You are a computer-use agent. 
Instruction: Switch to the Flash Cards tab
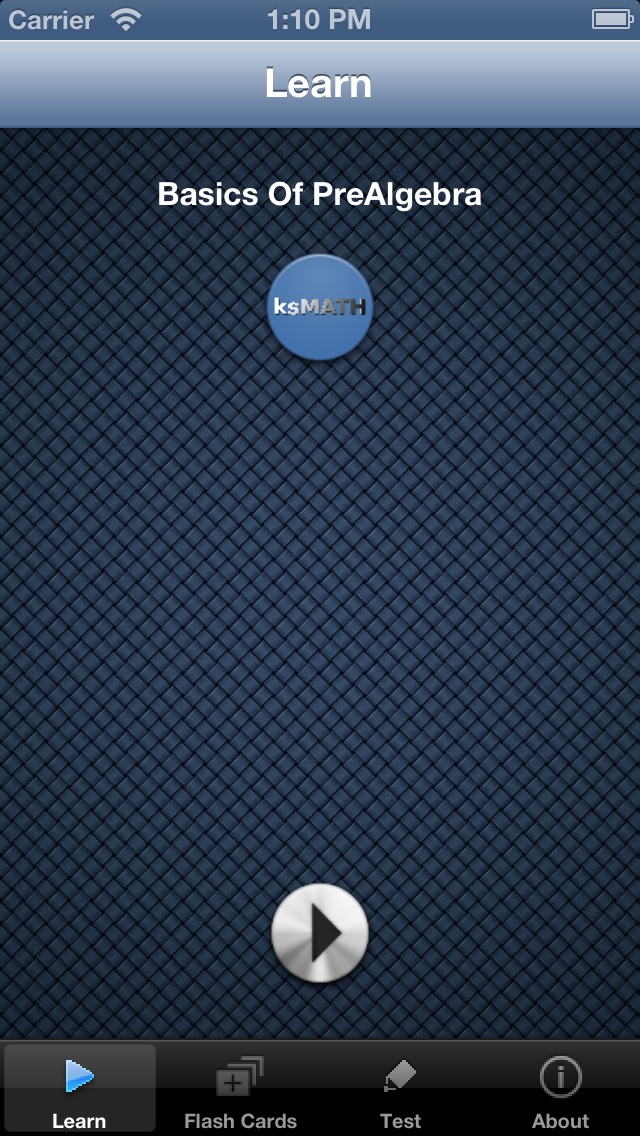240,1092
